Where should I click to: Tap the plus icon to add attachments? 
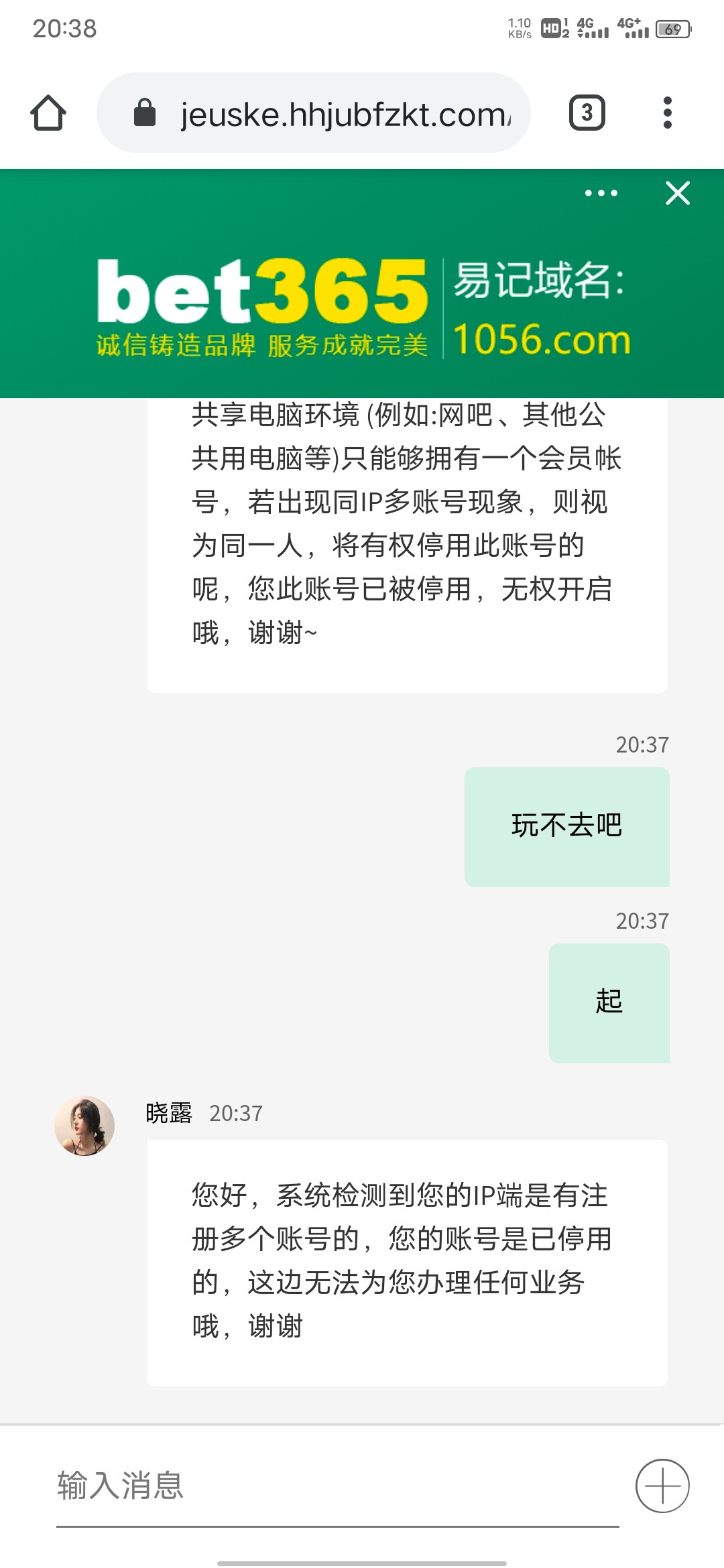pos(662,1485)
